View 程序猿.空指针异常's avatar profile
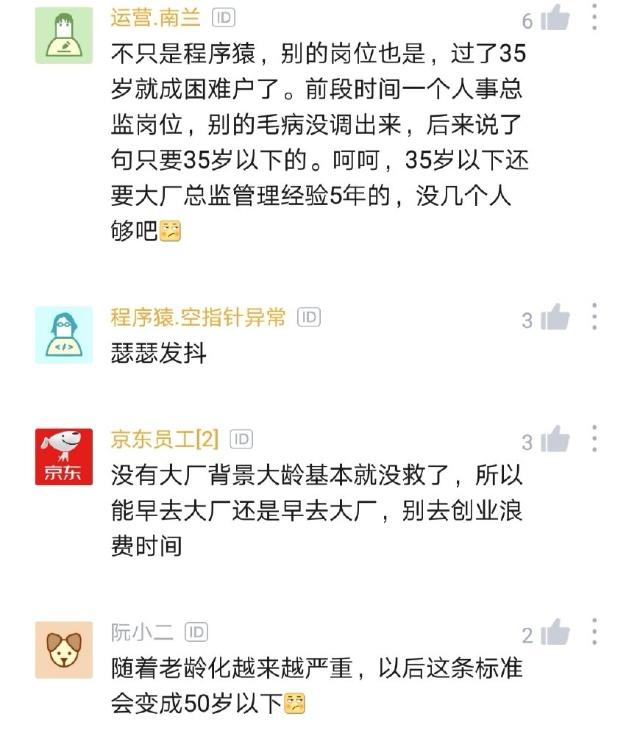Screen dimensions: 640x736 tap(64, 335)
